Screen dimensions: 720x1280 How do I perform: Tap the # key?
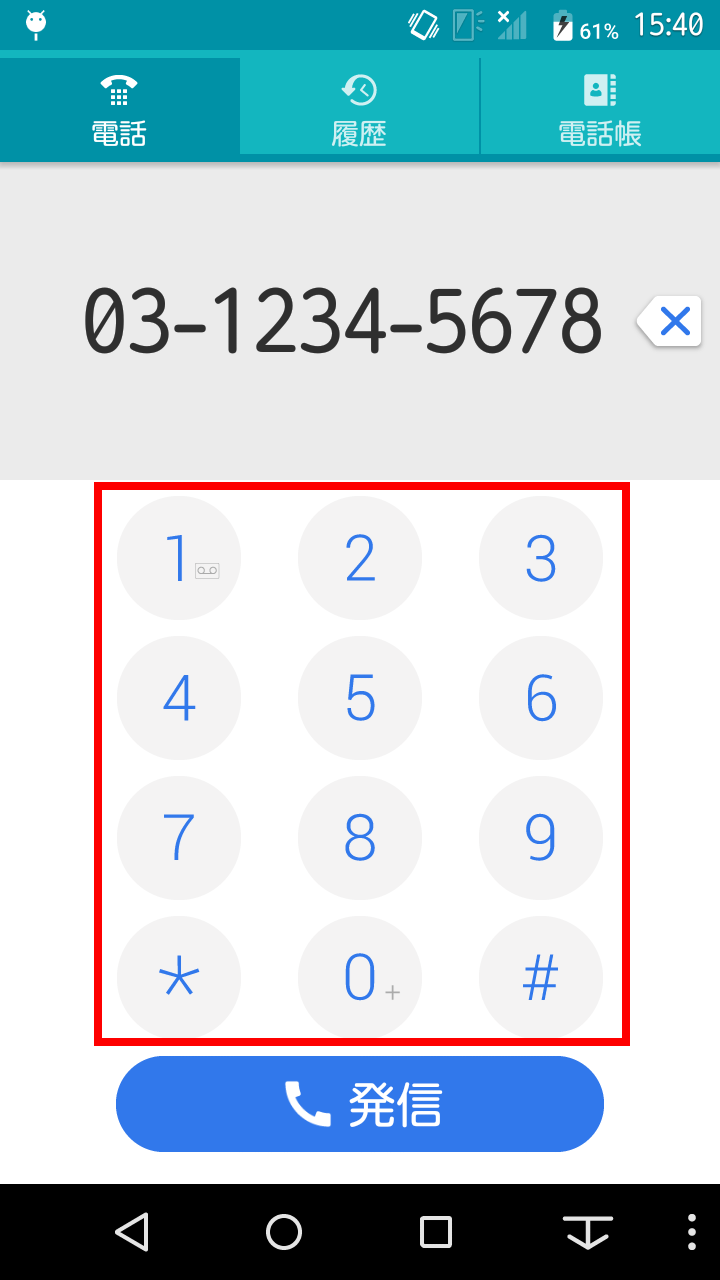(541, 978)
